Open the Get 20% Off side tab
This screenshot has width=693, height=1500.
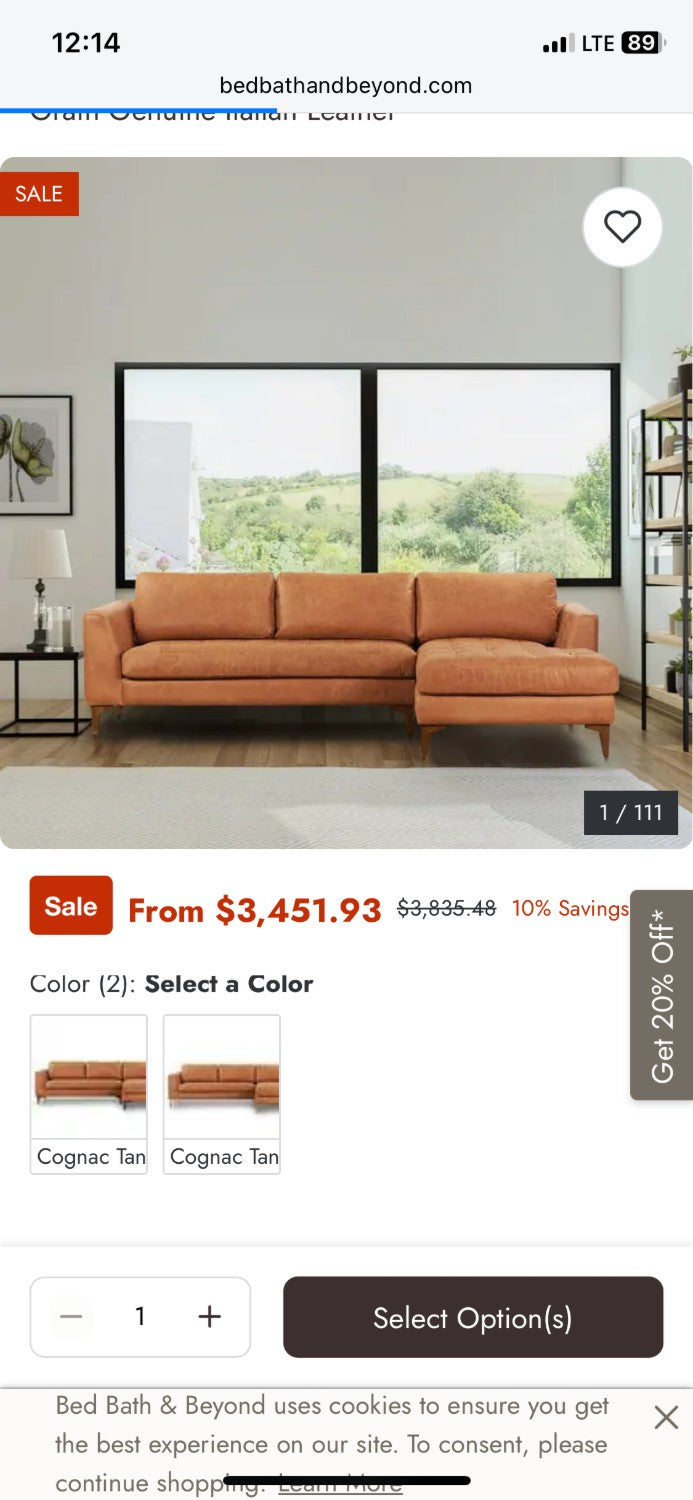pos(662,995)
